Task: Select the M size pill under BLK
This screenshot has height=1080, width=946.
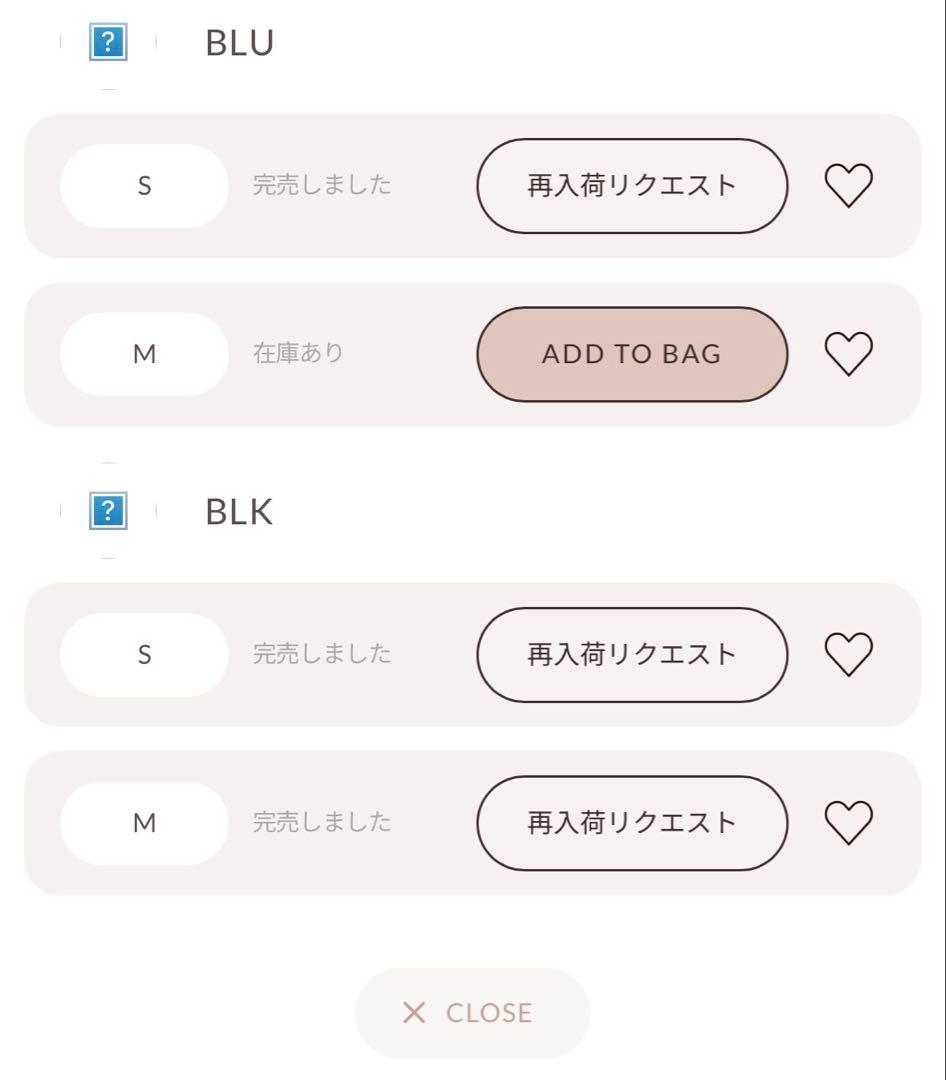Action: (x=144, y=823)
